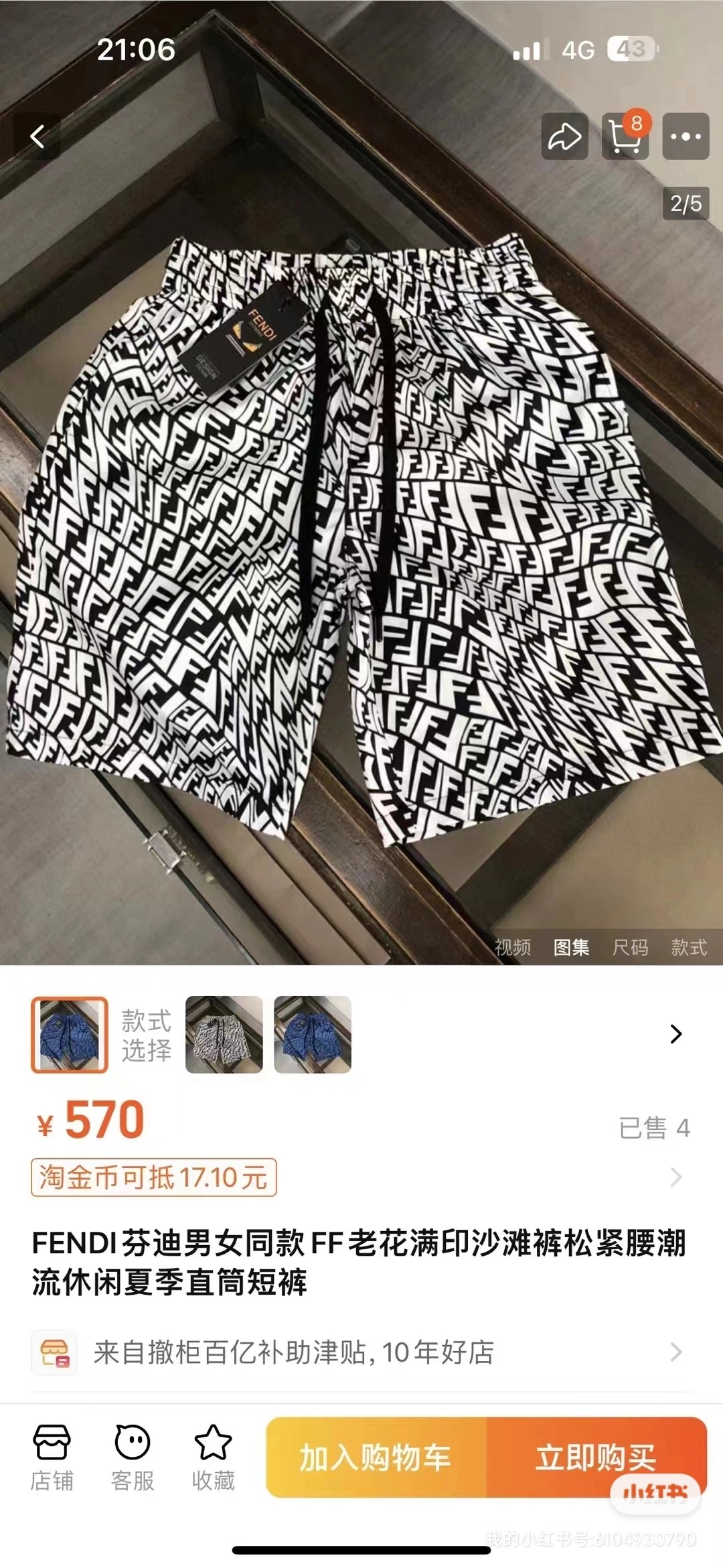This screenshot has height=1568, width=723.
Task: Open the shopping cart
Action: (625, 137)
